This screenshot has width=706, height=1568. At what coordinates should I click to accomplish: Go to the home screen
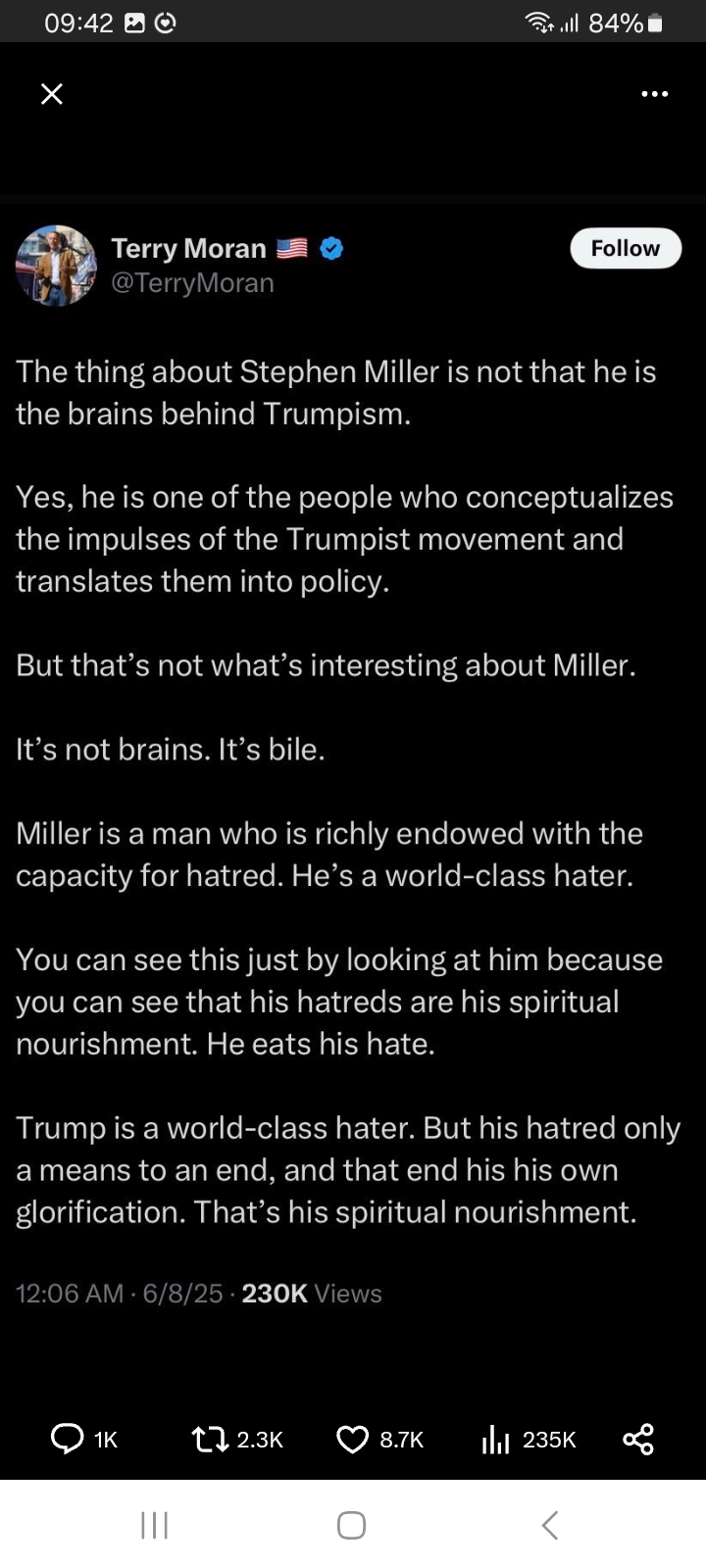coord(351,1525)
